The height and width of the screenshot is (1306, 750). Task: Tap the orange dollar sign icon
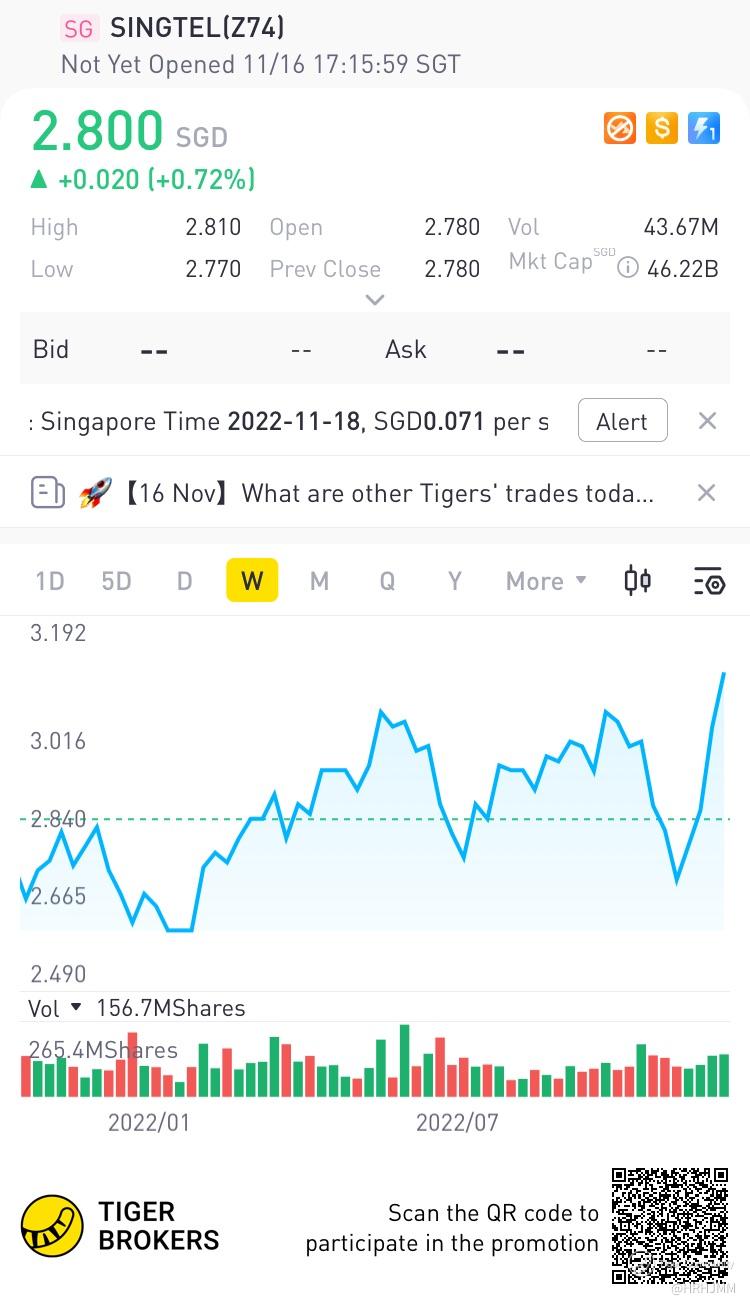[x=661, y=128]
